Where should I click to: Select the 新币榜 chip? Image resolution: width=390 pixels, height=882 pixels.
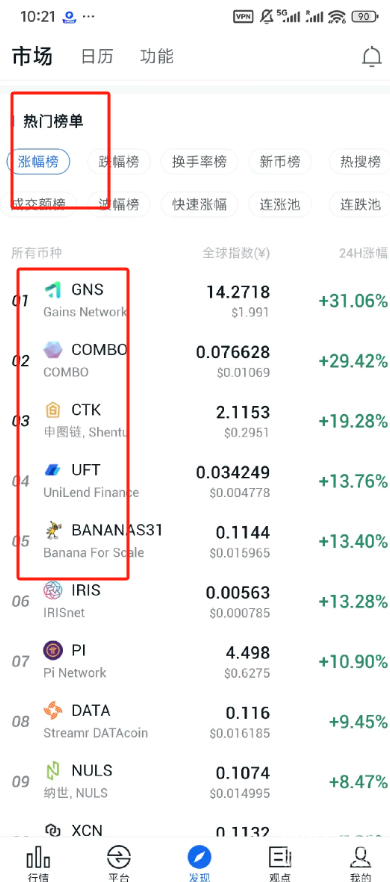[280, 163]
